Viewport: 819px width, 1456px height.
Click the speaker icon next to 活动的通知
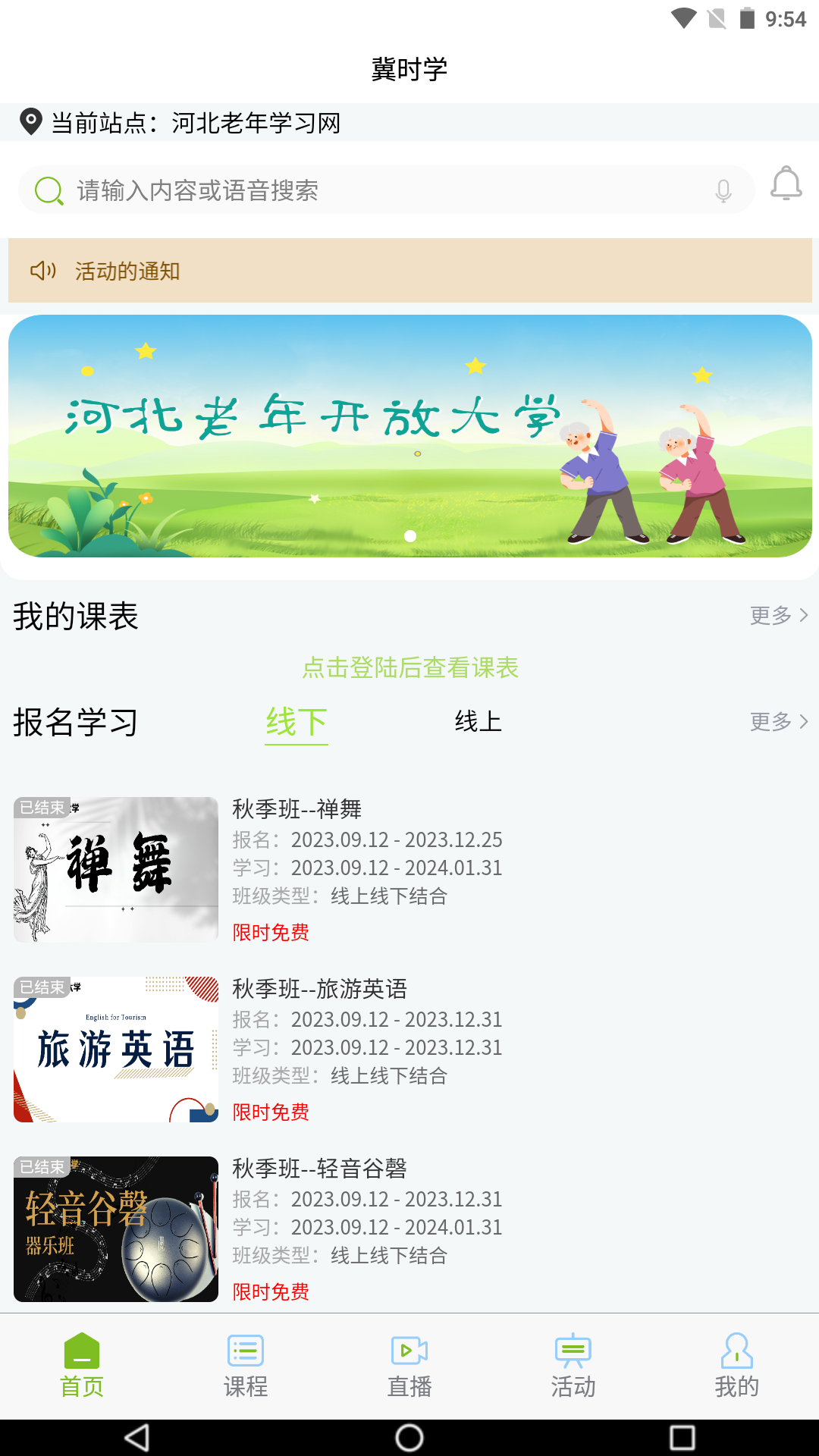coord(44,270)
